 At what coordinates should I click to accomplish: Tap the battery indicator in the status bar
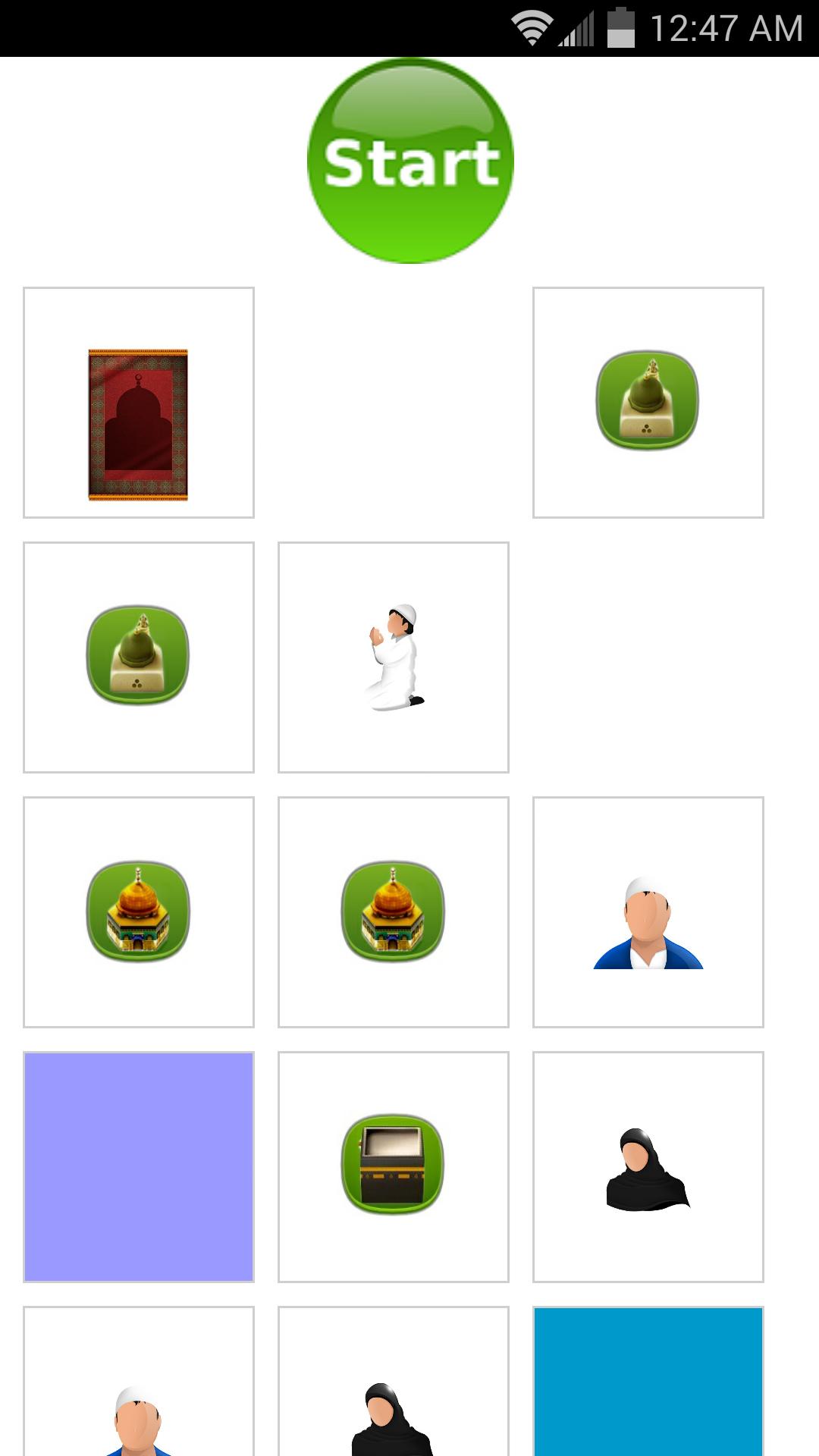click(619, 24)
